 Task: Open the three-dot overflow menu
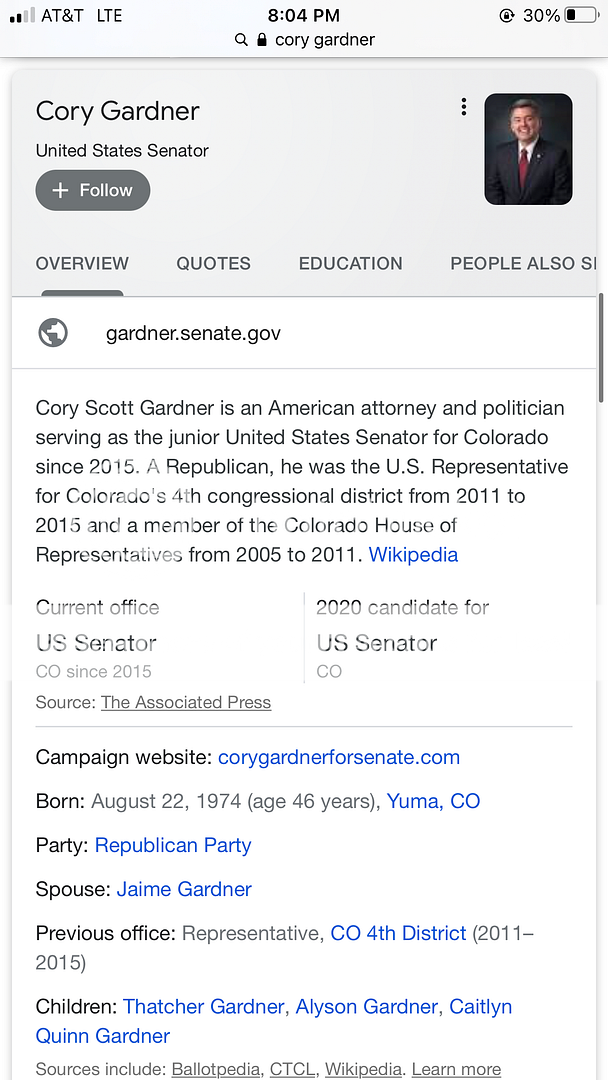click(463, 107)
